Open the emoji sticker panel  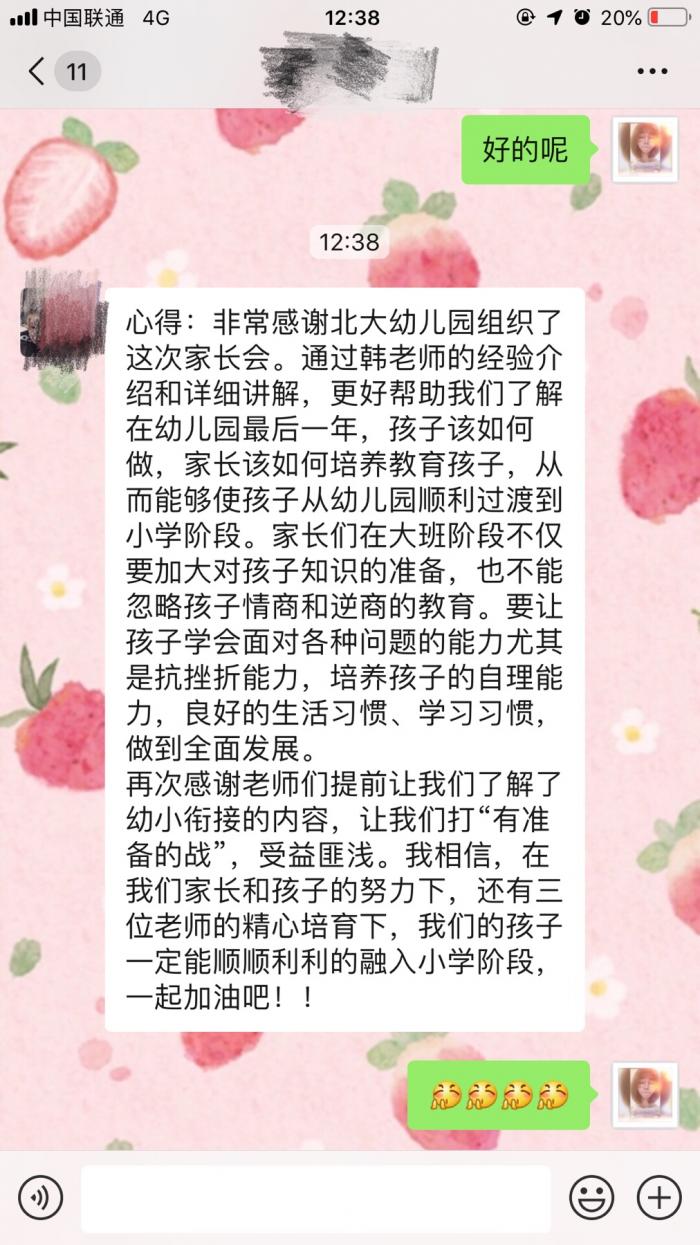coord(592,1197)
